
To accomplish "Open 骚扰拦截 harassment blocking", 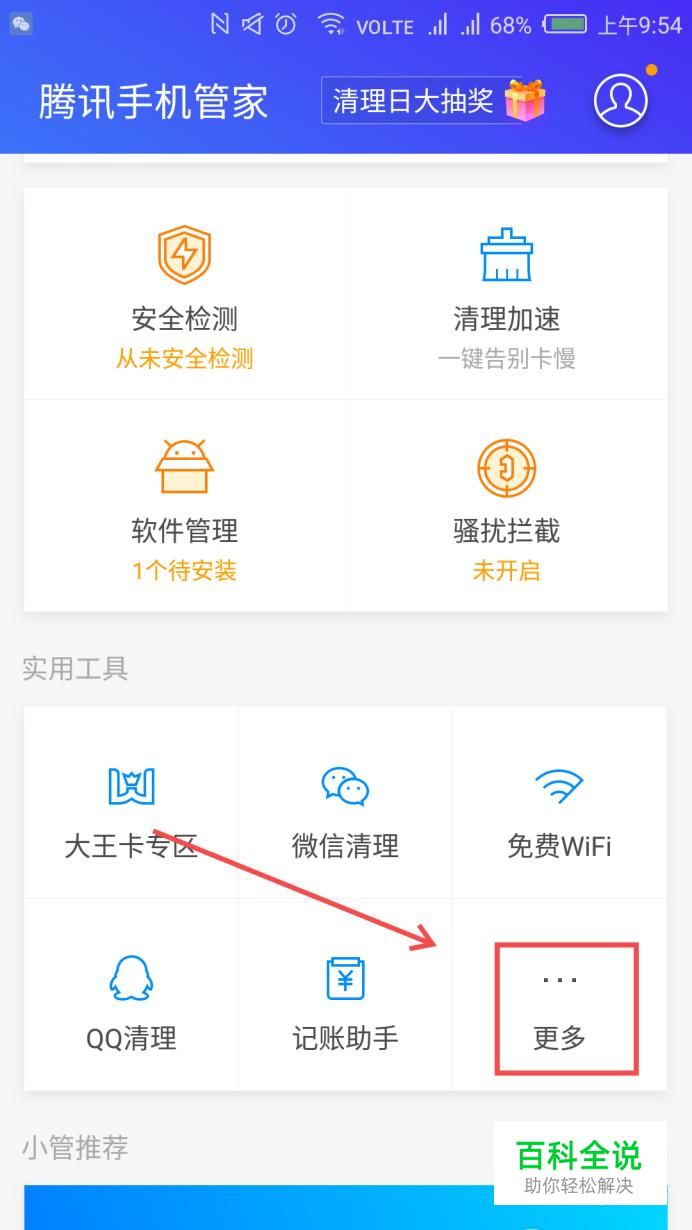I will tap(507, 507).
